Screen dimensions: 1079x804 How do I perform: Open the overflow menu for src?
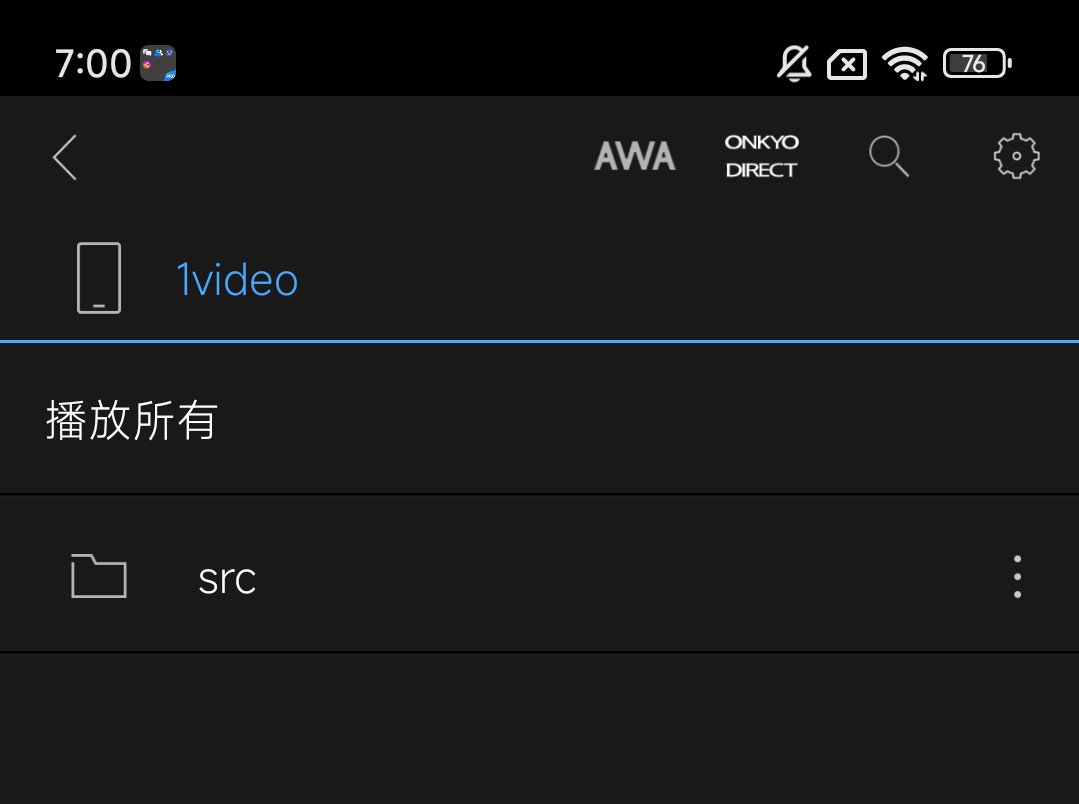coord(1017,576)
